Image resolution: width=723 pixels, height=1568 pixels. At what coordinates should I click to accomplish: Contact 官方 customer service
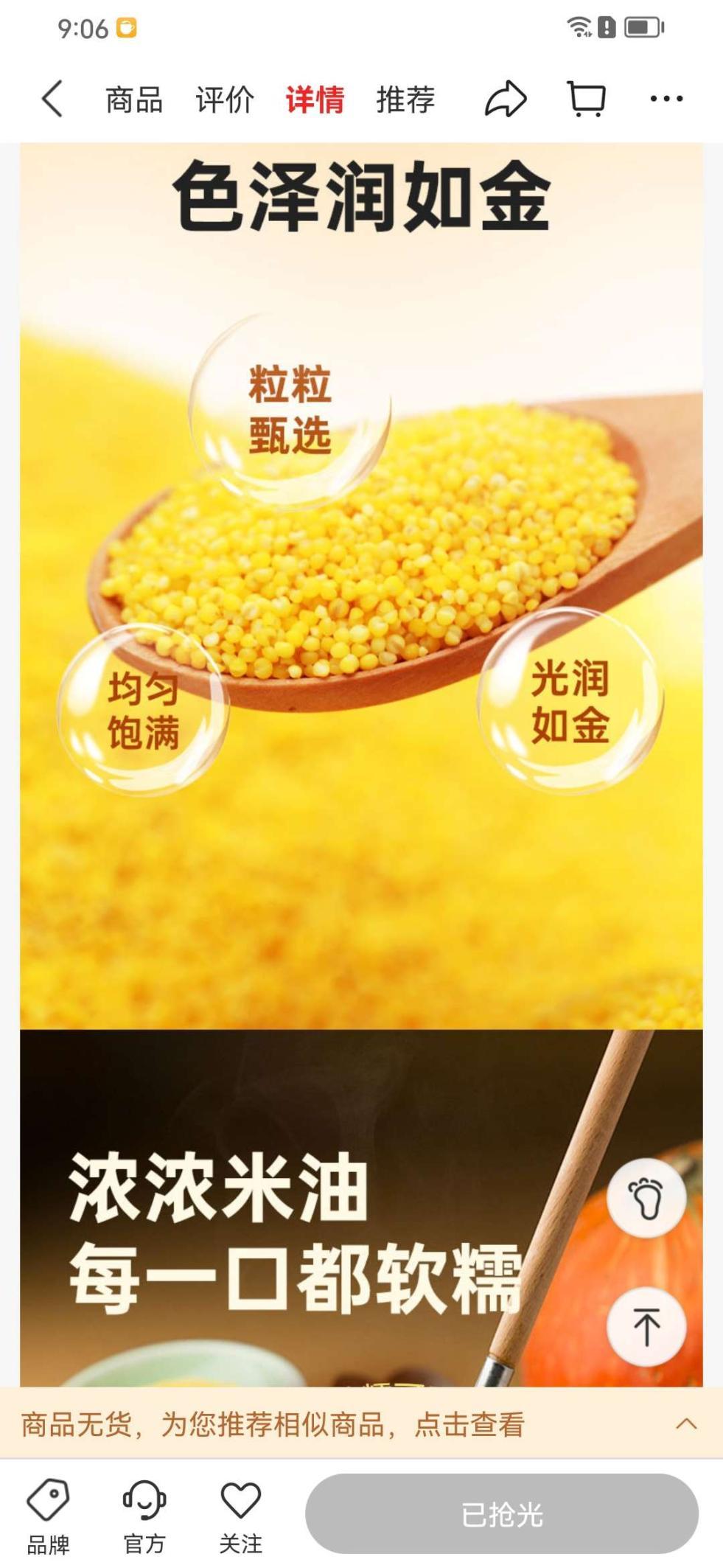coord(144,1516)
